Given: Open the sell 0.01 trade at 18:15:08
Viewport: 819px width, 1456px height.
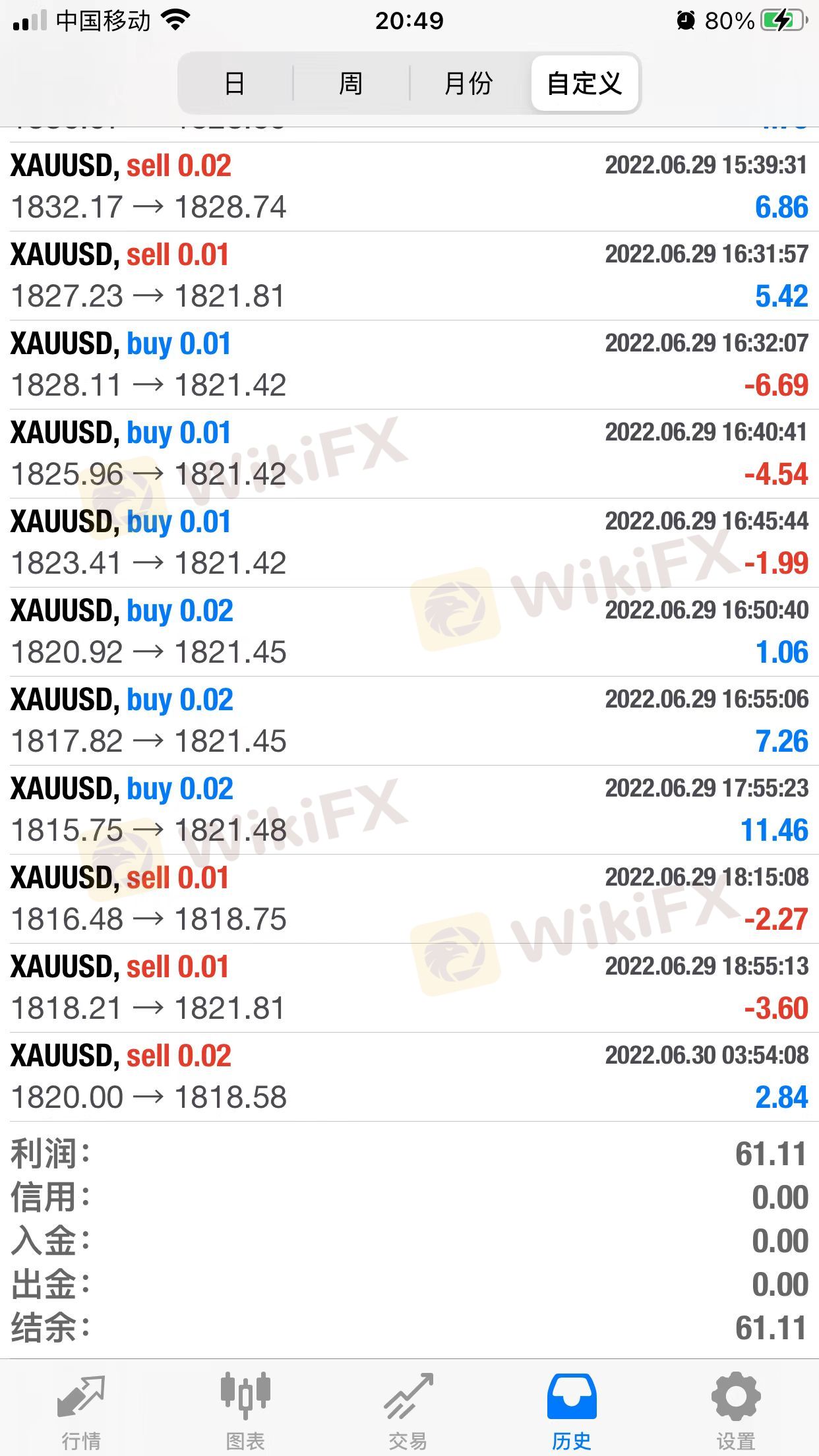Looking at the screenshot, I should click(x=409, y=899).
